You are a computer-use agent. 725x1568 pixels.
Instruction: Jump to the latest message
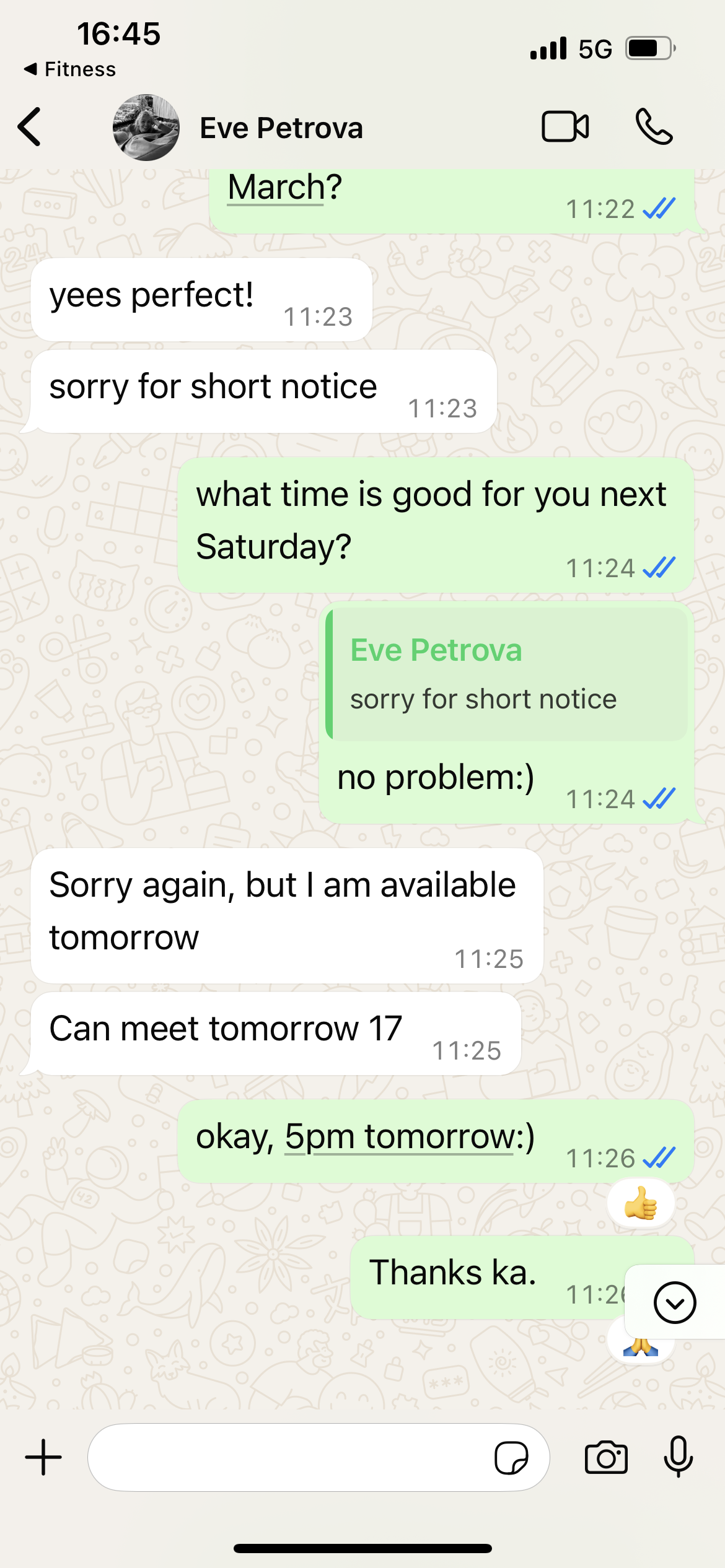click(x=675, y=1302)
